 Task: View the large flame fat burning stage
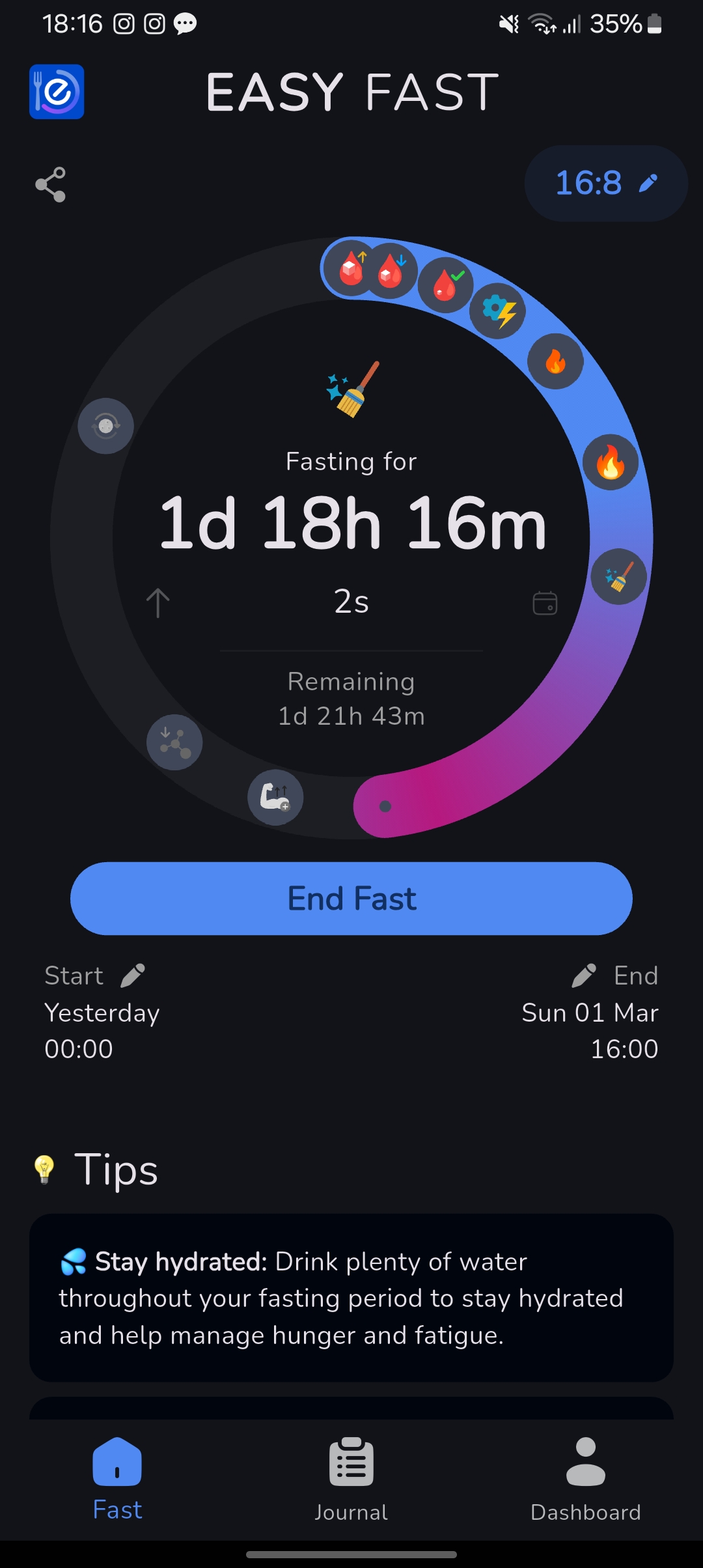pos(611,462)
